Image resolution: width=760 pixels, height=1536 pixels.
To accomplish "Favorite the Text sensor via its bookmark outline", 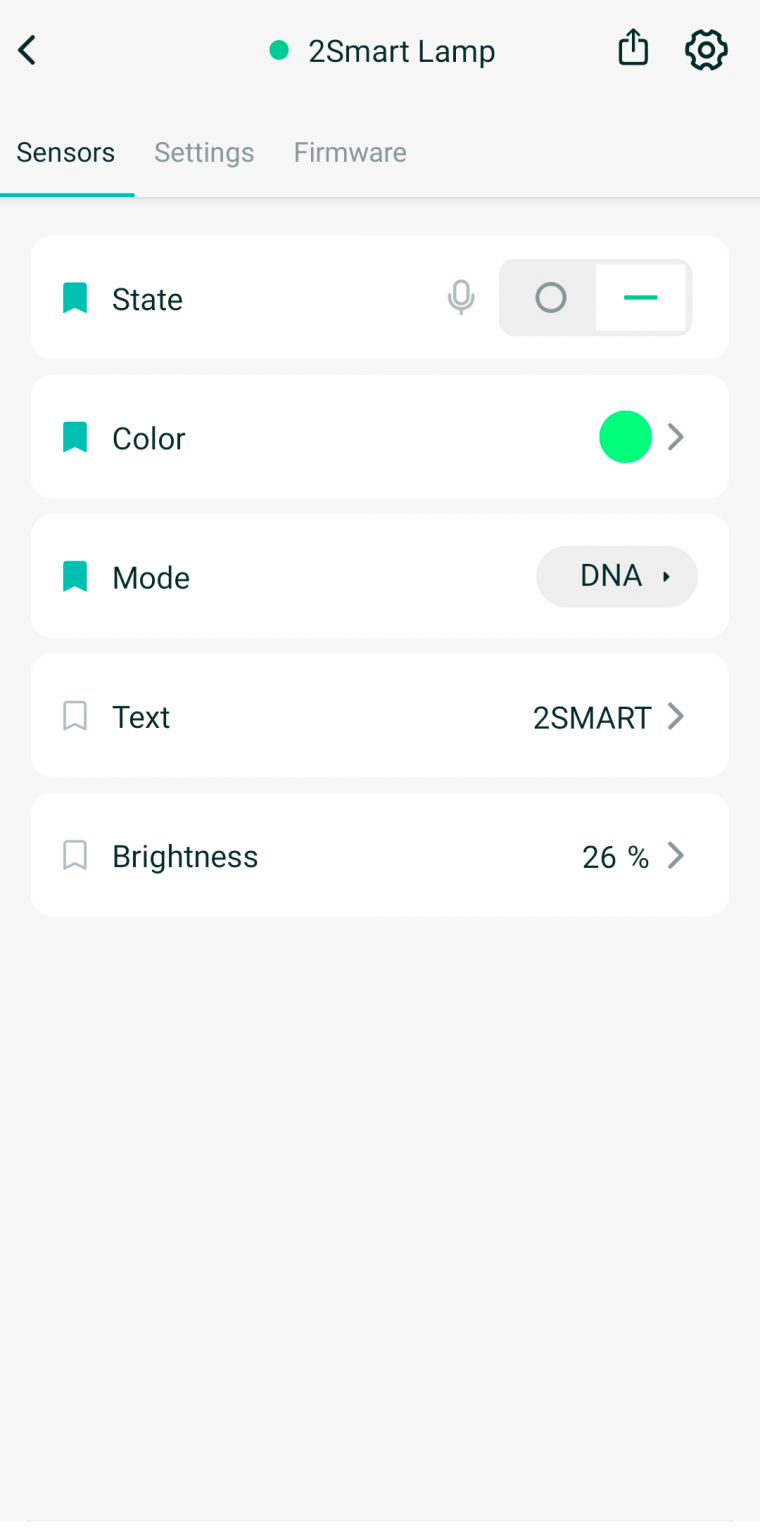I will click(x=74, y=715).
